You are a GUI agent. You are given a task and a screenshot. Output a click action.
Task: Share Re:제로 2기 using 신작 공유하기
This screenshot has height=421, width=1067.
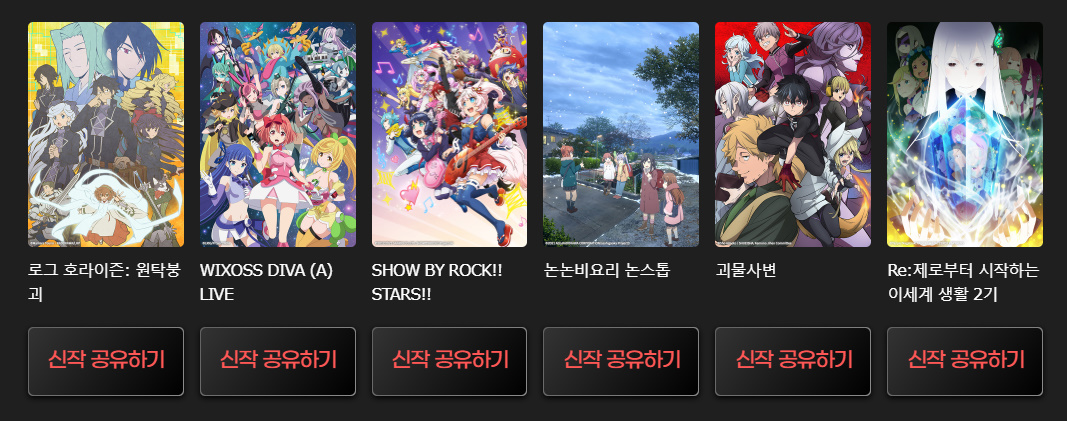click(x=965, y=361)
